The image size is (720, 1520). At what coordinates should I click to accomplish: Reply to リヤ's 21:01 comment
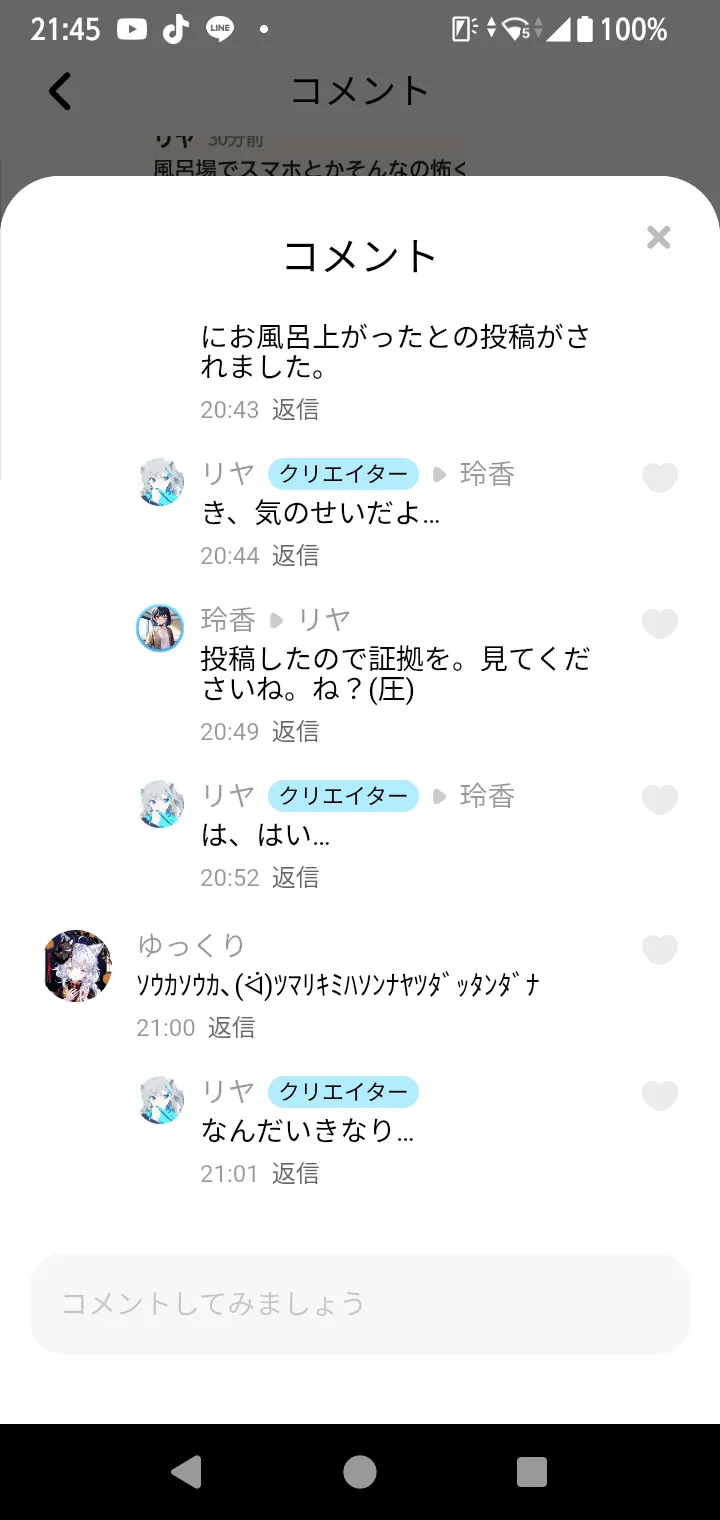point(295,1173)
